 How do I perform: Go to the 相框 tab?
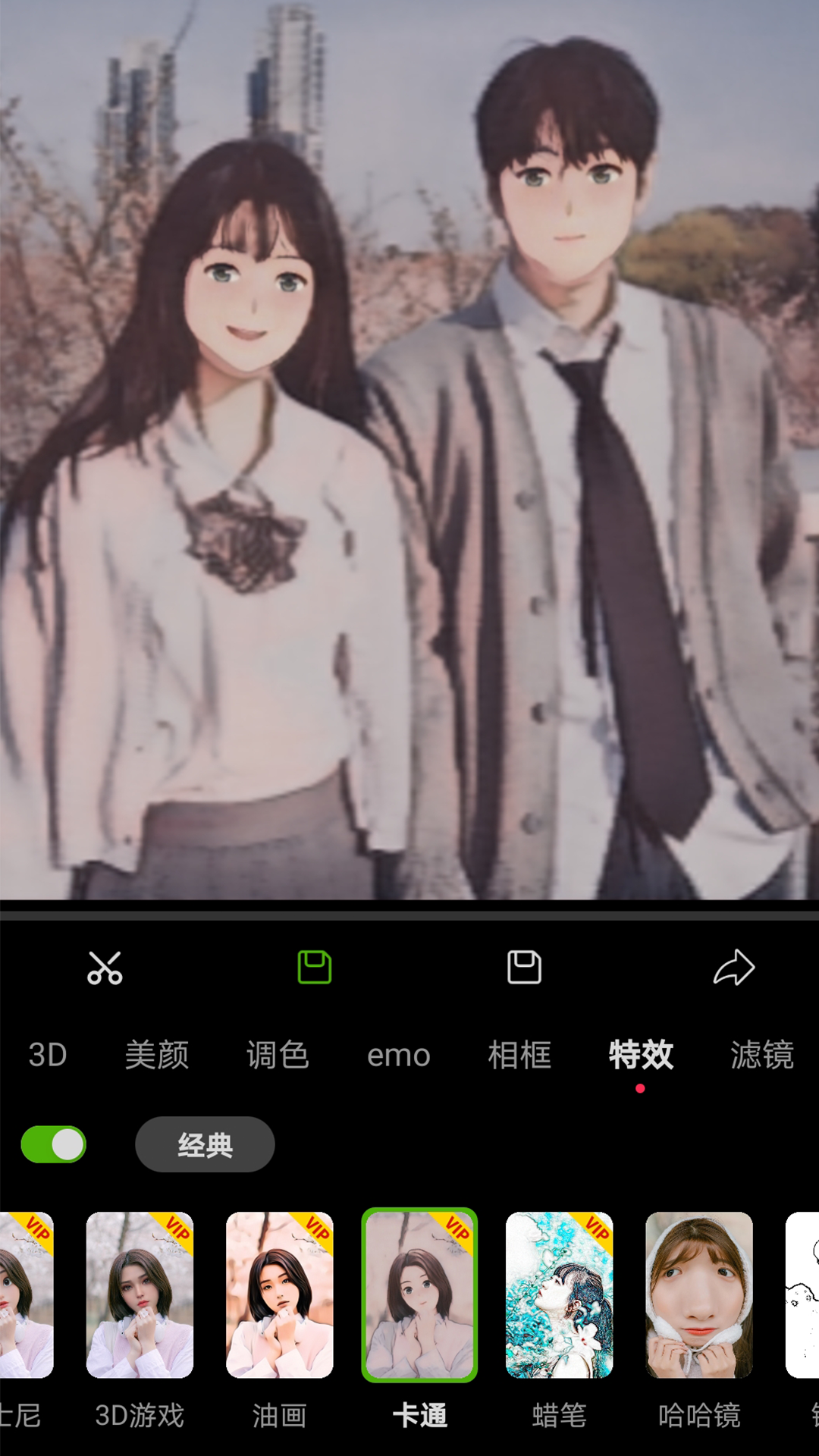[519, 1055]
